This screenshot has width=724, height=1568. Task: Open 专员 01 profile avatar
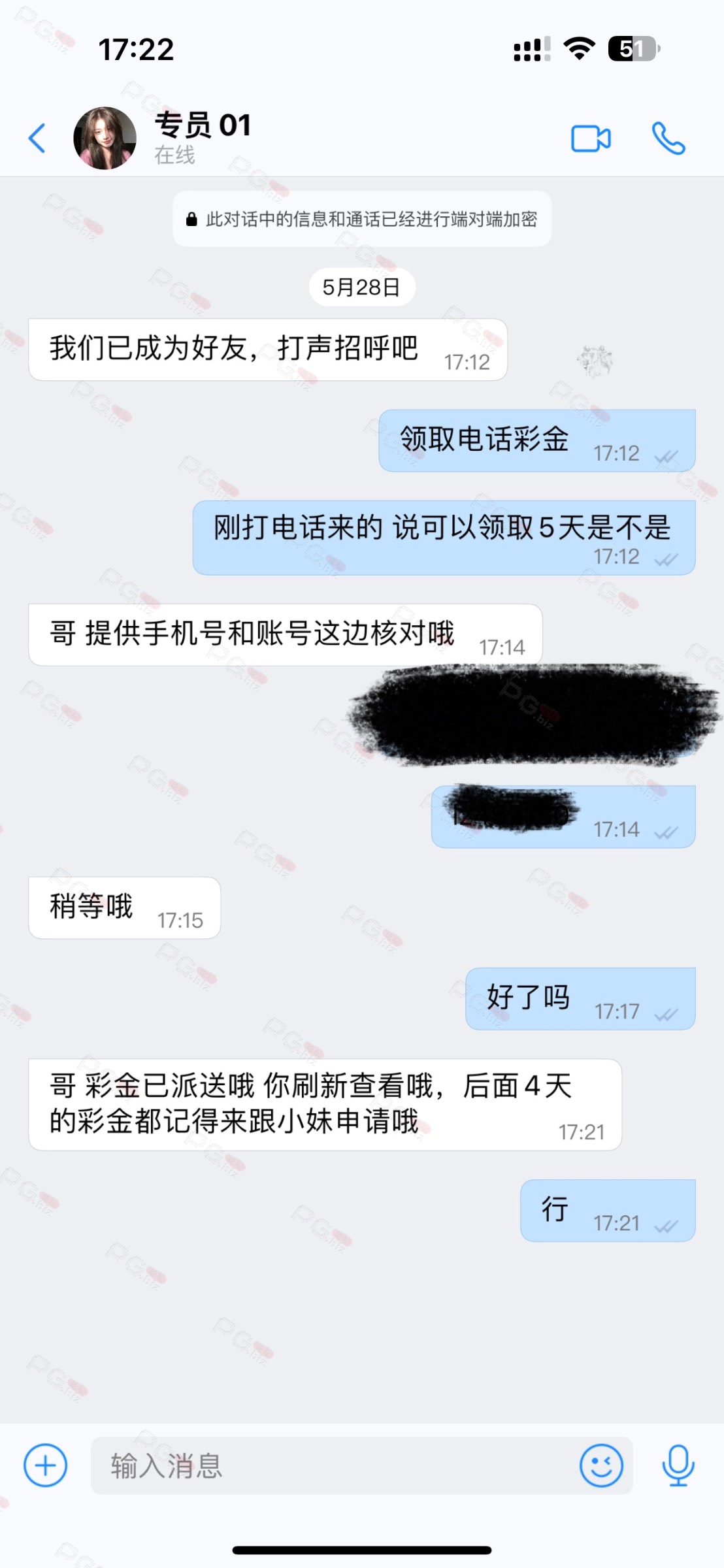click(x=105, y=139)
